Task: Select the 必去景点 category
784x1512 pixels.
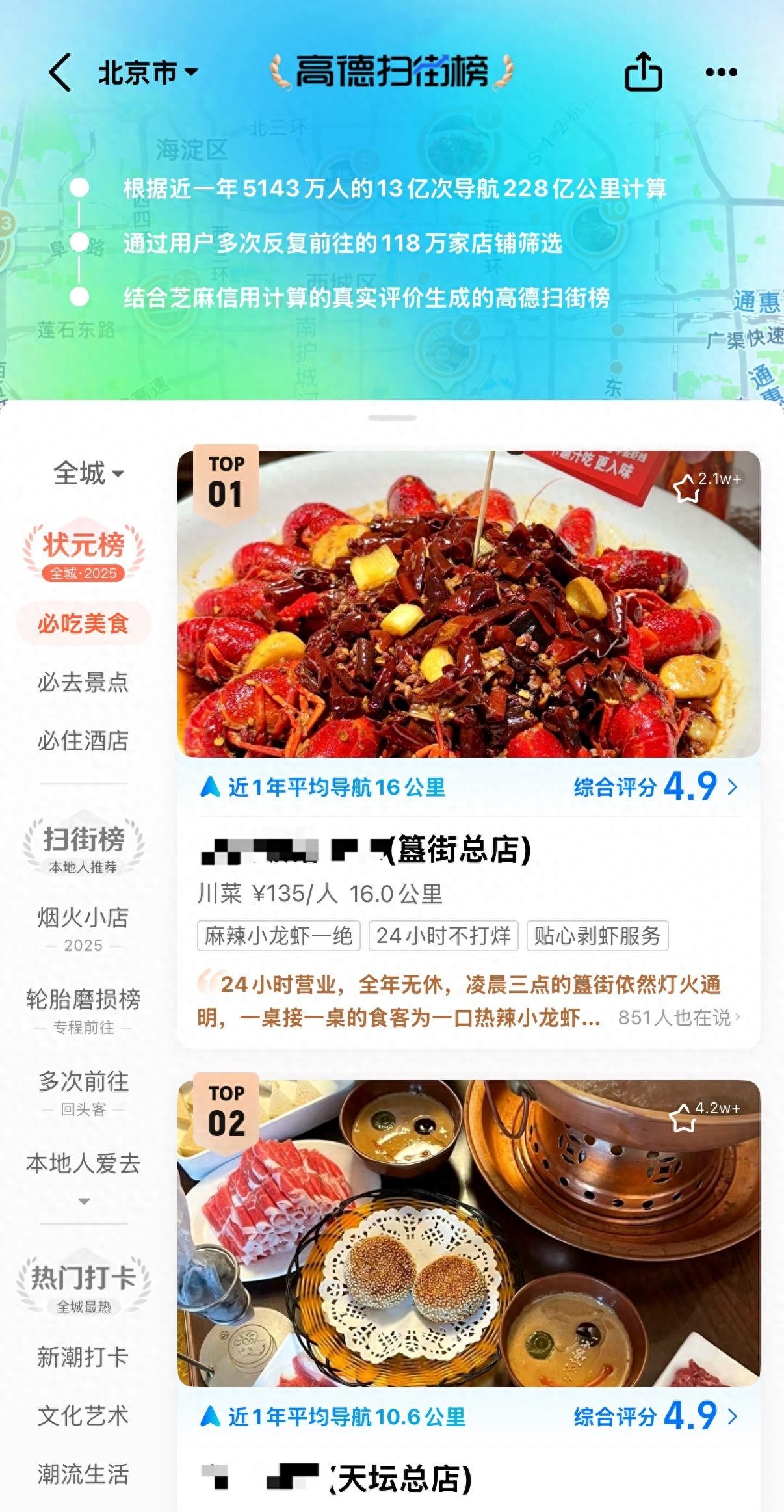Action: pos(83,682)
